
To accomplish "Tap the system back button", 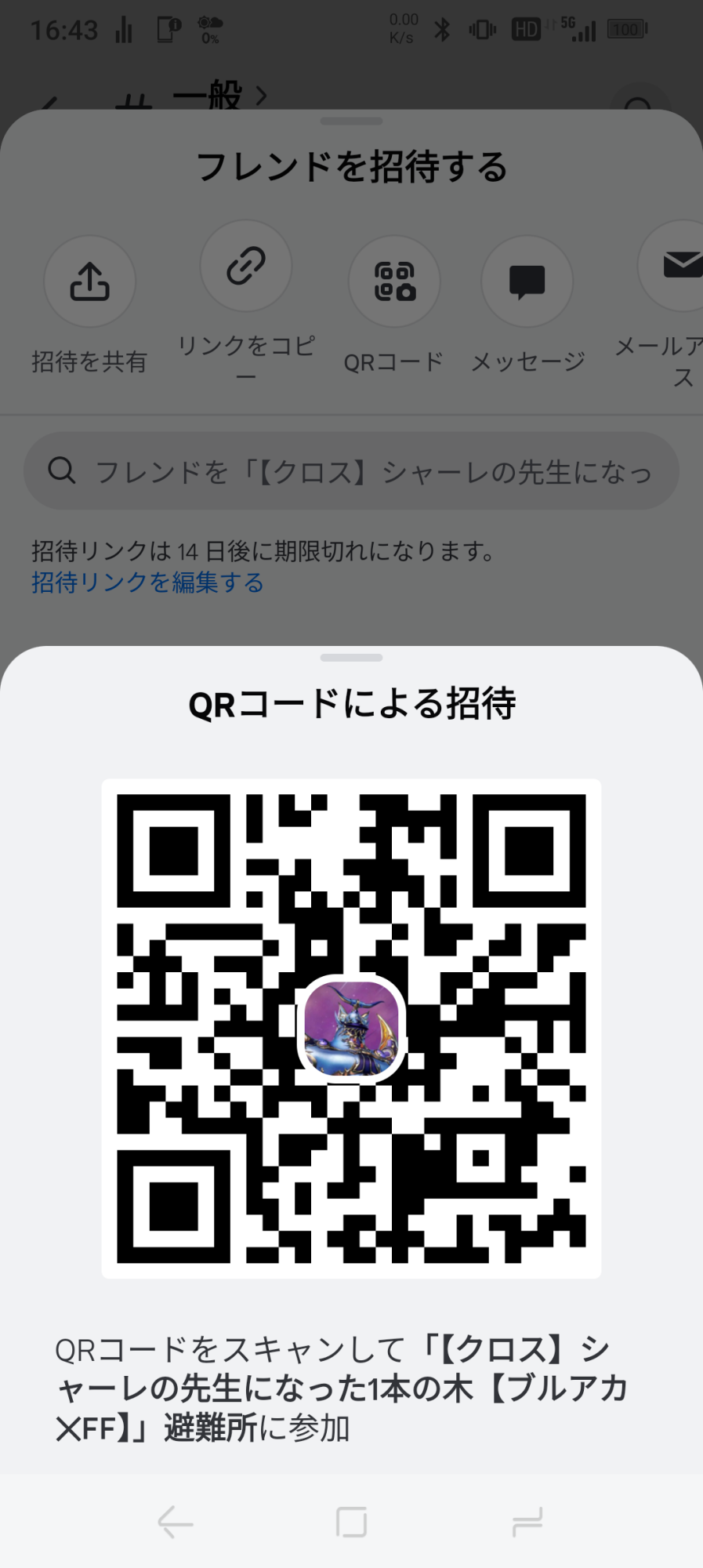I will (176, 1523).
